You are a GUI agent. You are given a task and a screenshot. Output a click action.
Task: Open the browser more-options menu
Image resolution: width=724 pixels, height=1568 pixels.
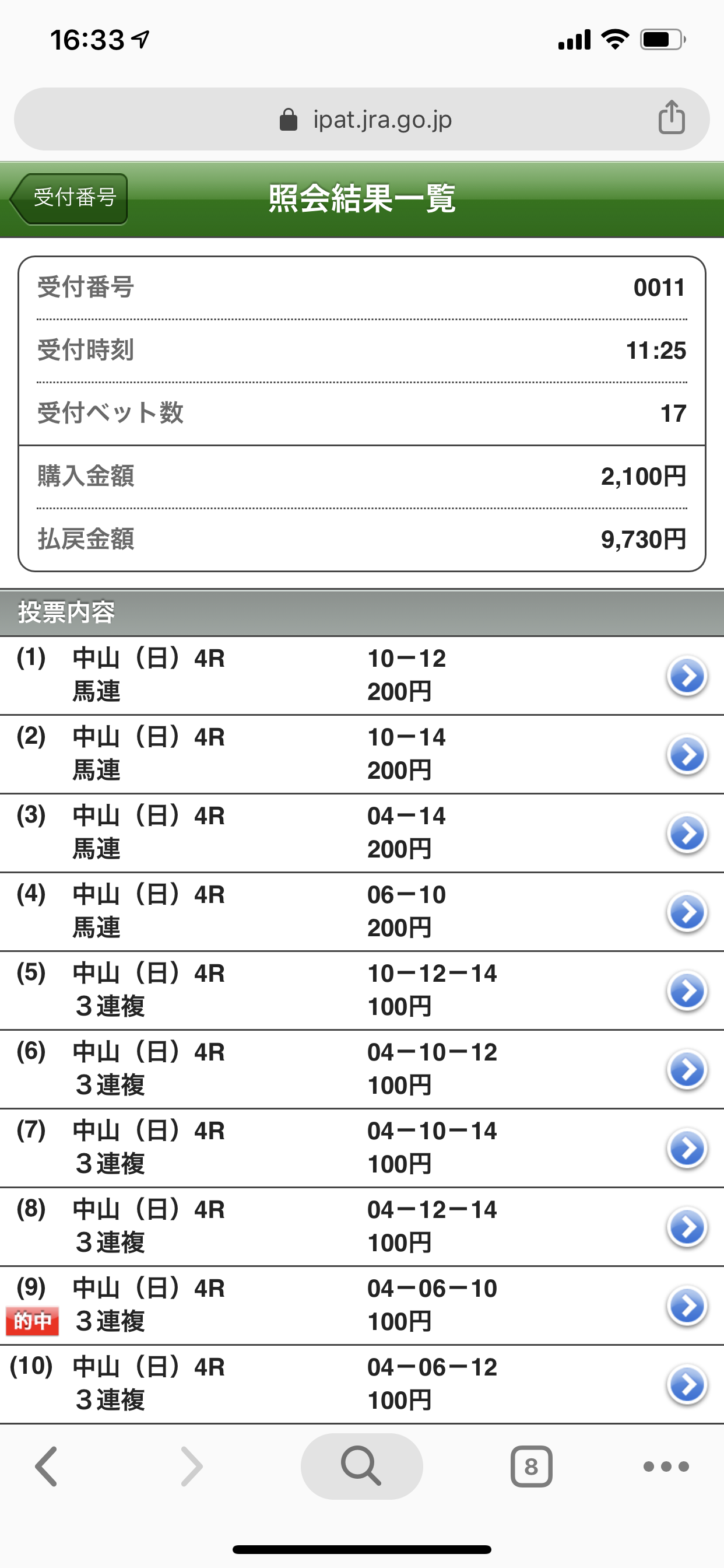point(666,1466)
